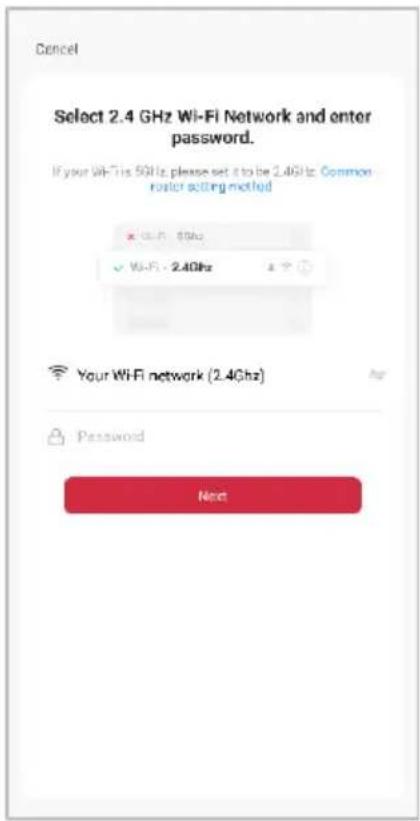The image size is (420, 821).
Task: Tap the switch network icon beside Wi-Fi name
Action: point(379,374)
